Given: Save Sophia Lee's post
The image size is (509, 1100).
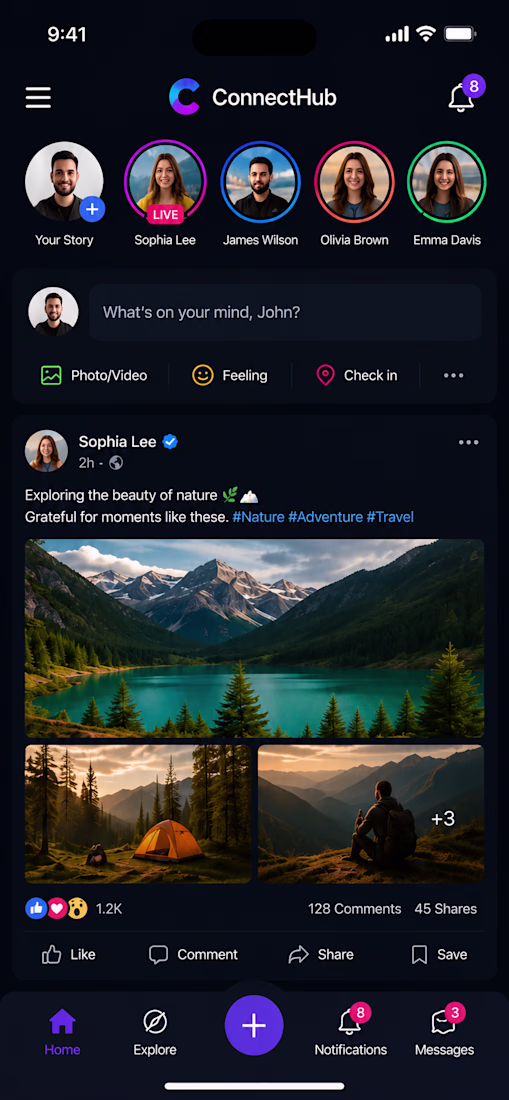Looking at the screenshot, I should coord(439,954).
